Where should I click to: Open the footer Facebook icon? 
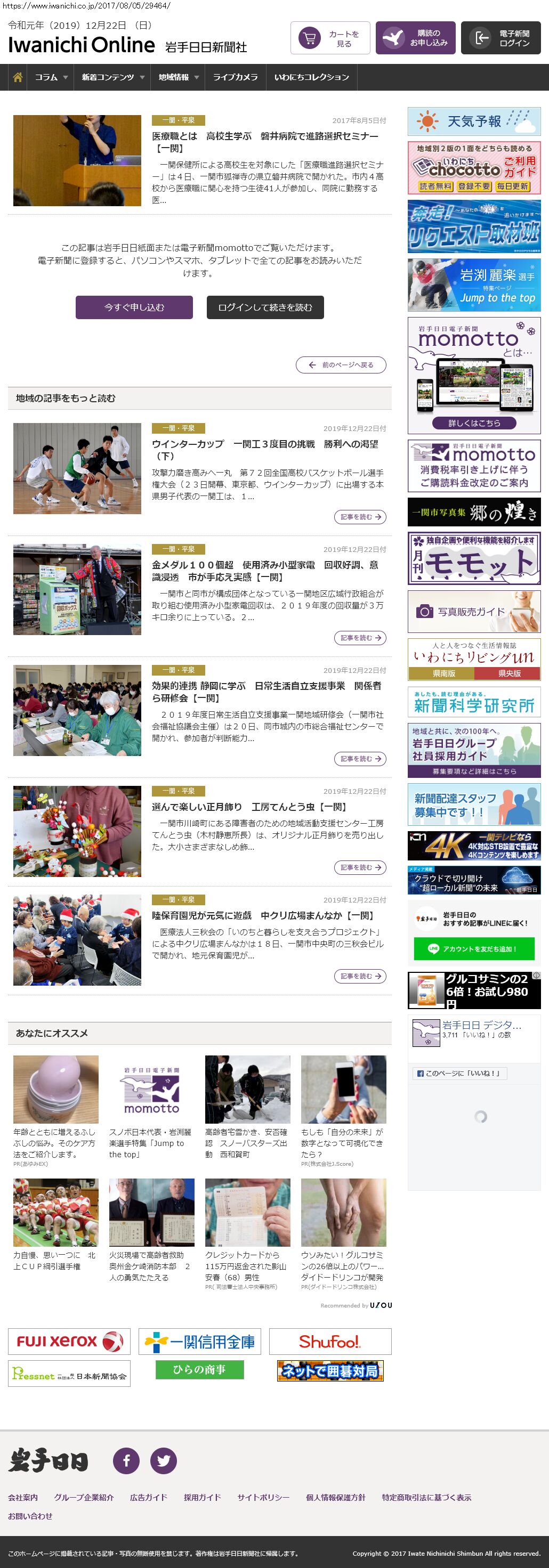(x=126, y=1460)
